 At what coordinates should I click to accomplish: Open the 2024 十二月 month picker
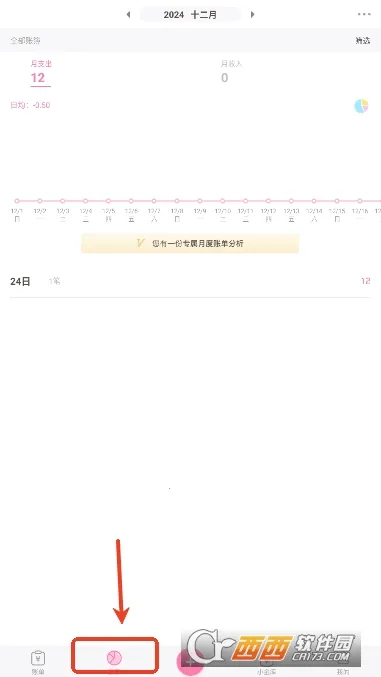point(190,15)
